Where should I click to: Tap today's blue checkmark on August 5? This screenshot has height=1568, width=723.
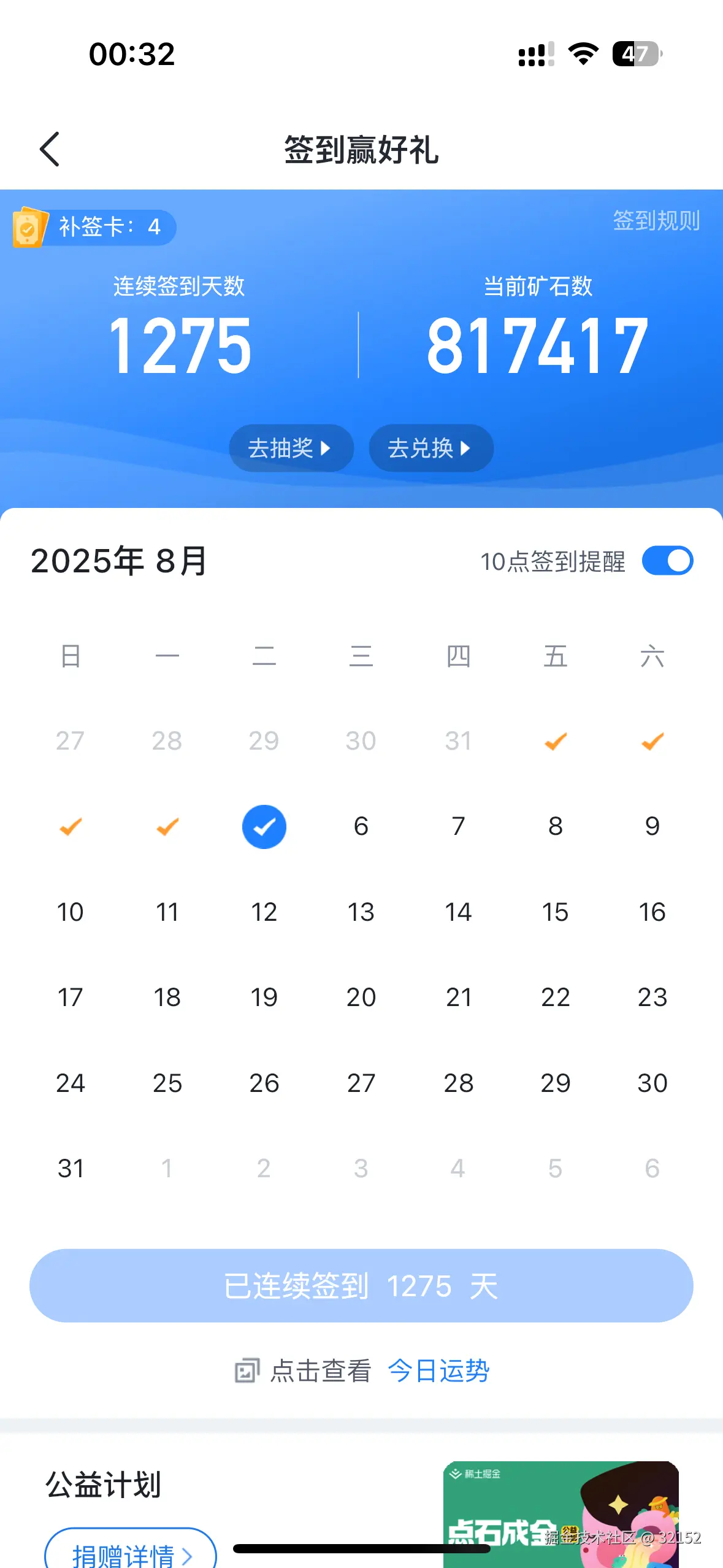click(x=264, y=826)
